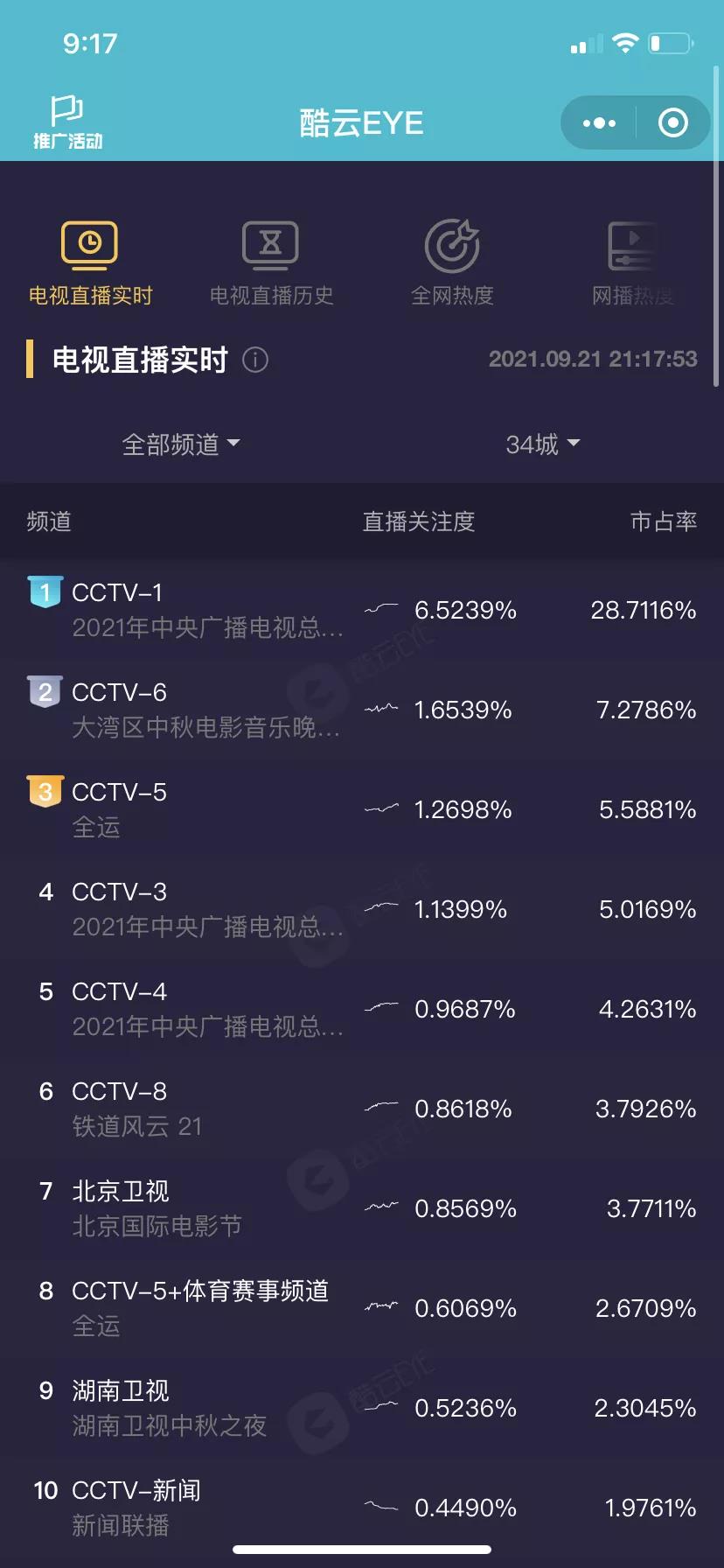Open CCTV-新闻 新闻联播 row
The width and height of the screenshot is (724, 1568).
point(362,1506)
